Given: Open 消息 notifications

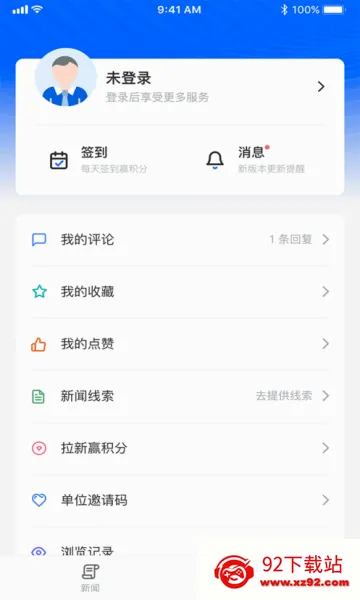Looking at the screenshot, I should (x=256, y=160).
